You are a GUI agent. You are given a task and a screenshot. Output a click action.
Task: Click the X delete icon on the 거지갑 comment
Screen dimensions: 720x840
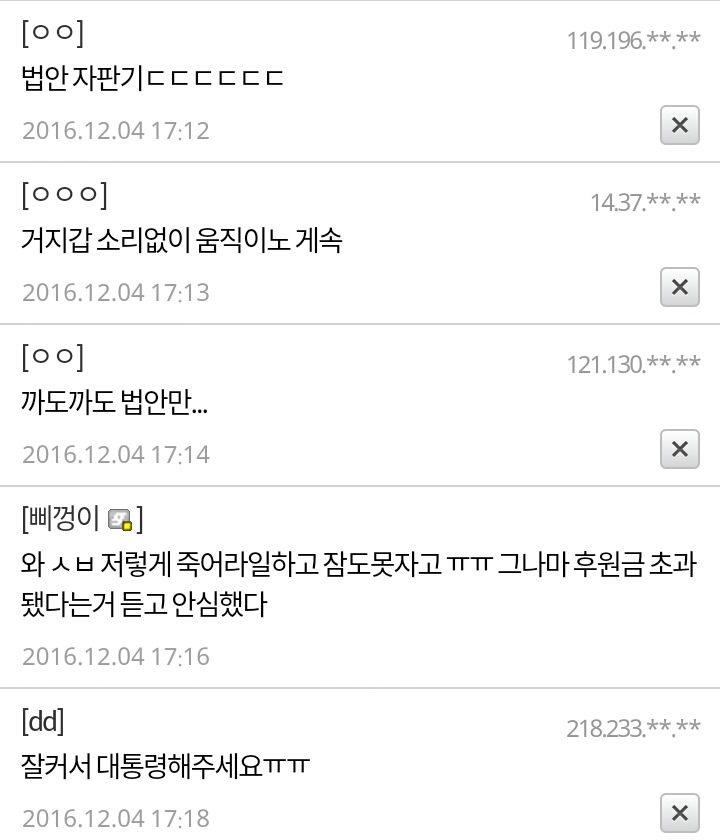point(679,287)
